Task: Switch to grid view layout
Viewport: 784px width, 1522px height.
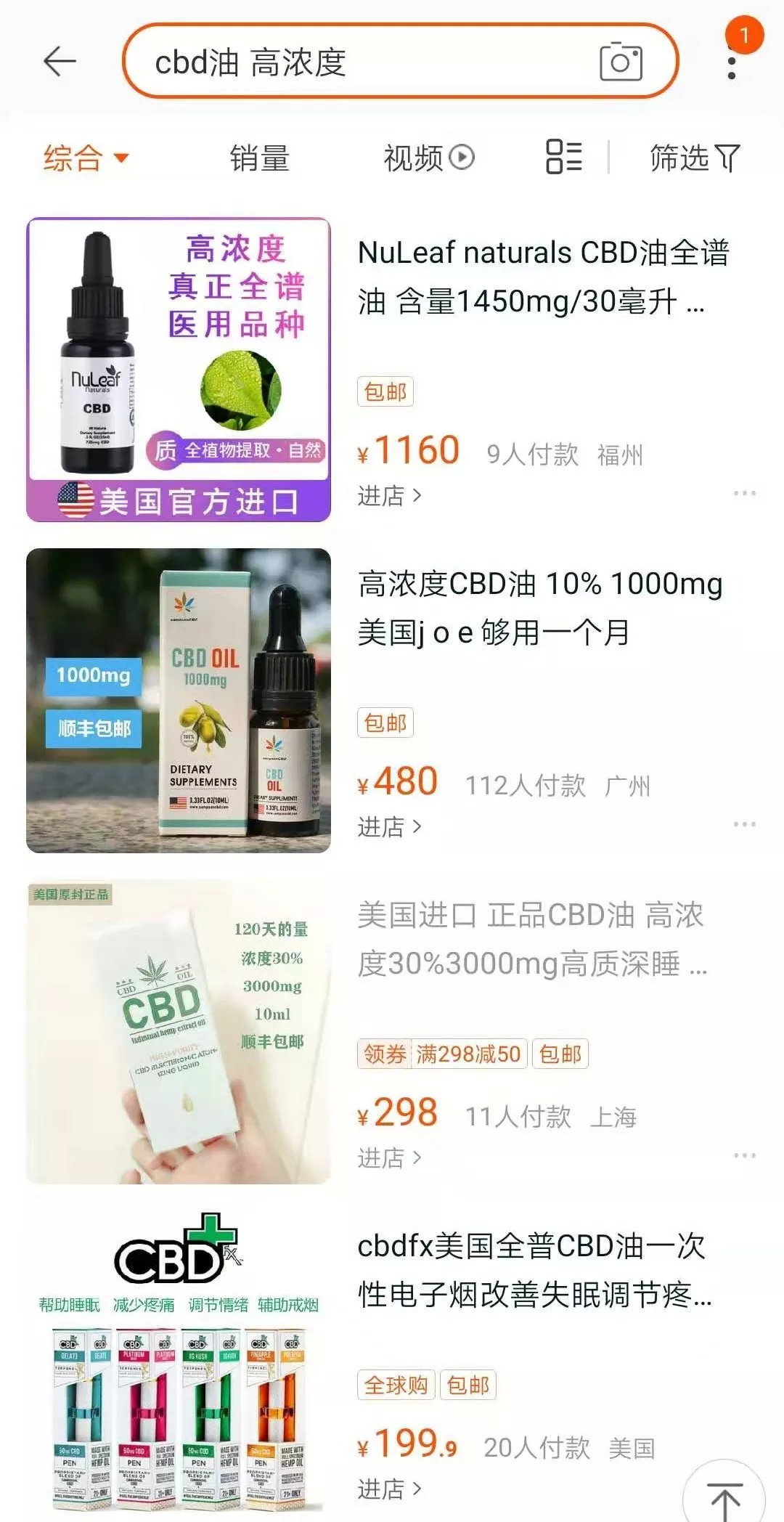Action: tap(565, 158)
